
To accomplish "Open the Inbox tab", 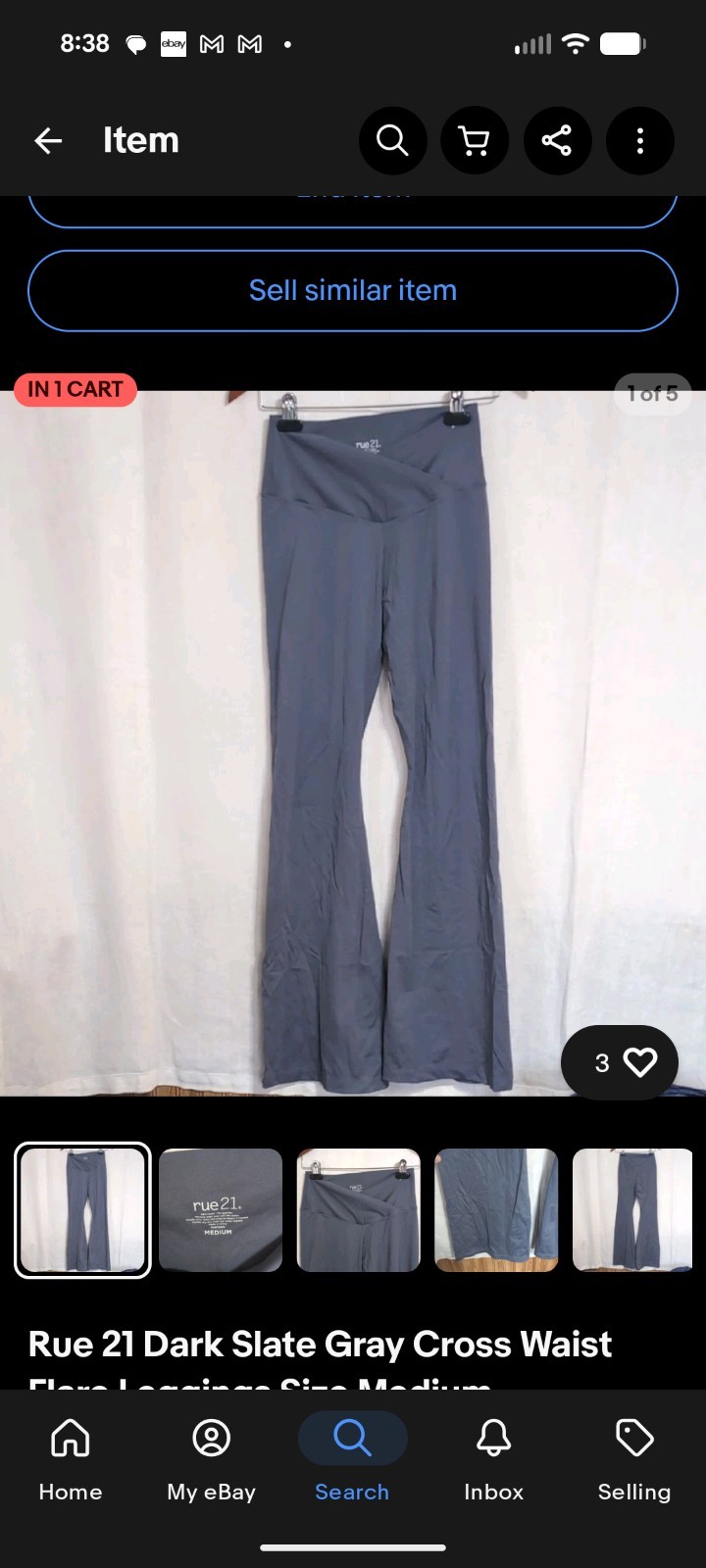I will (493, 1462).
